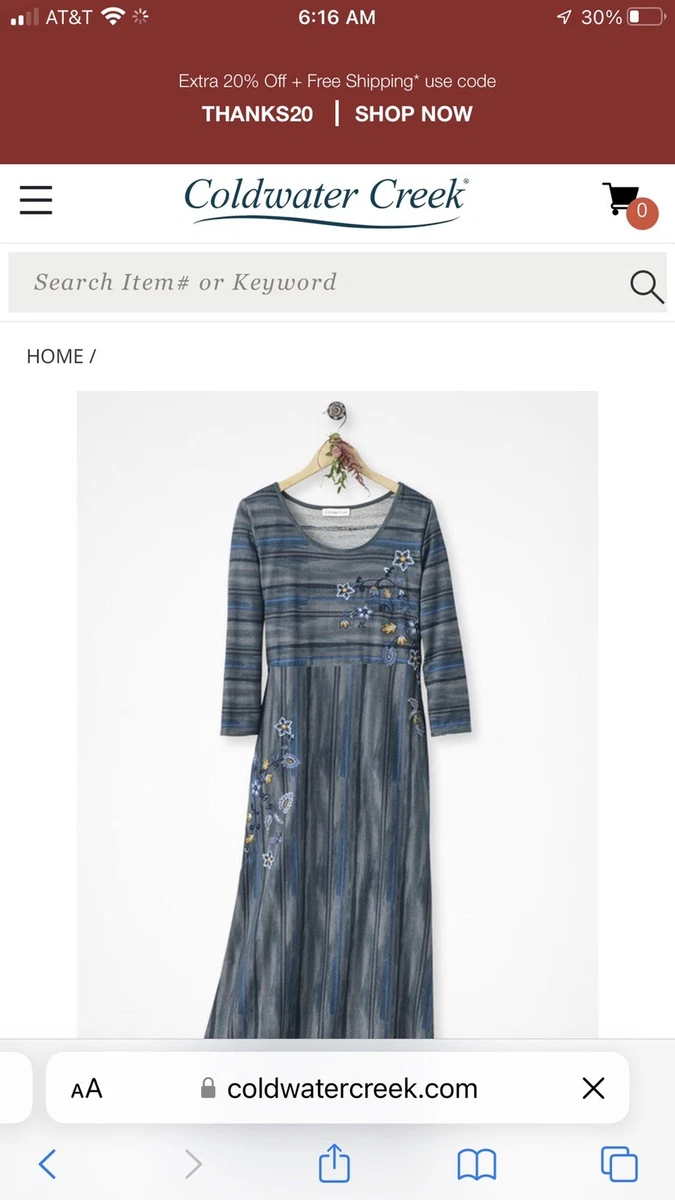This screenshot has height=1200, width=675.
Task: Tap the coldwatercreek.com address bar
Action: pyautogui.click(x=338, y=1088)
